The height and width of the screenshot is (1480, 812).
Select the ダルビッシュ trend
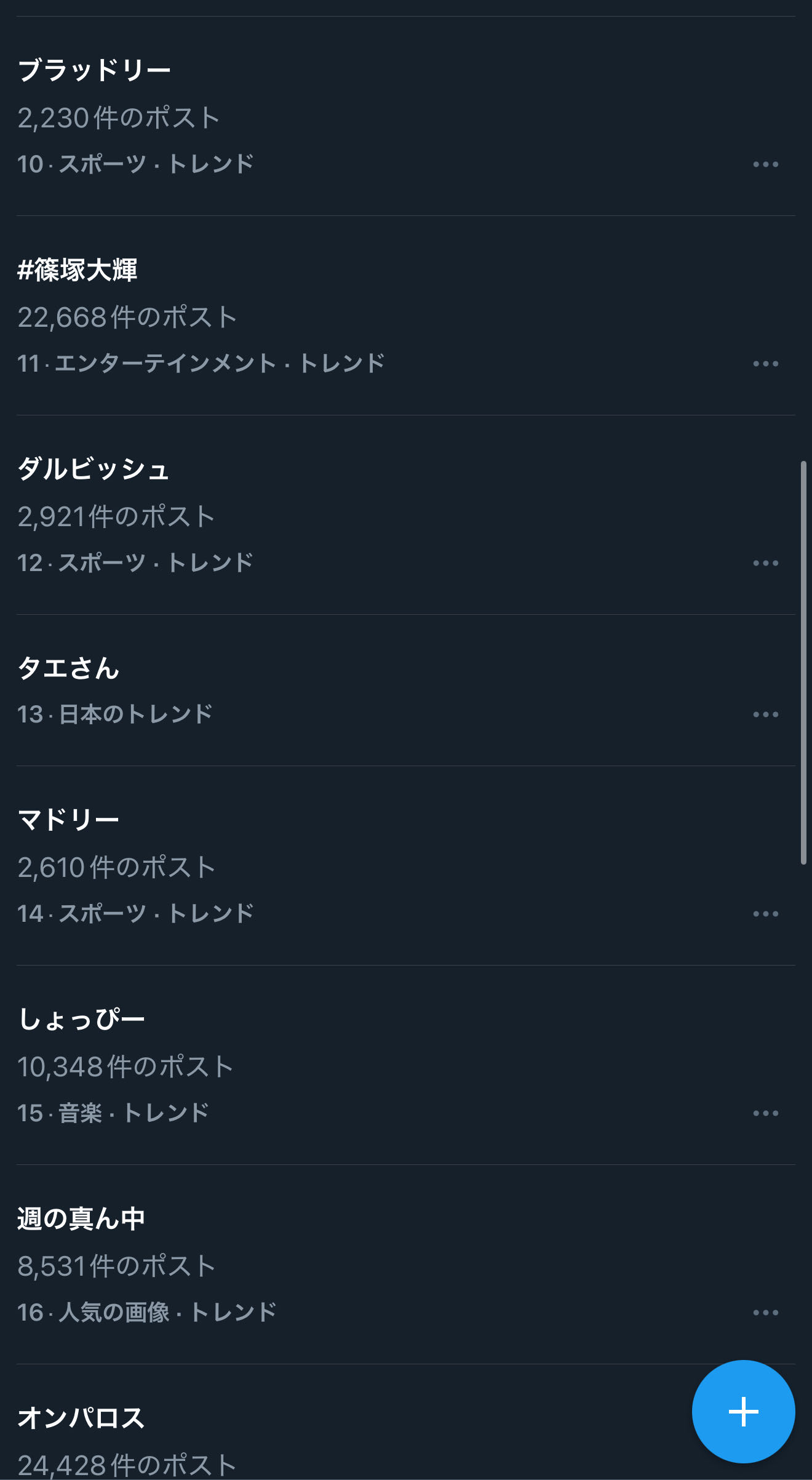[x=94, y=469]
